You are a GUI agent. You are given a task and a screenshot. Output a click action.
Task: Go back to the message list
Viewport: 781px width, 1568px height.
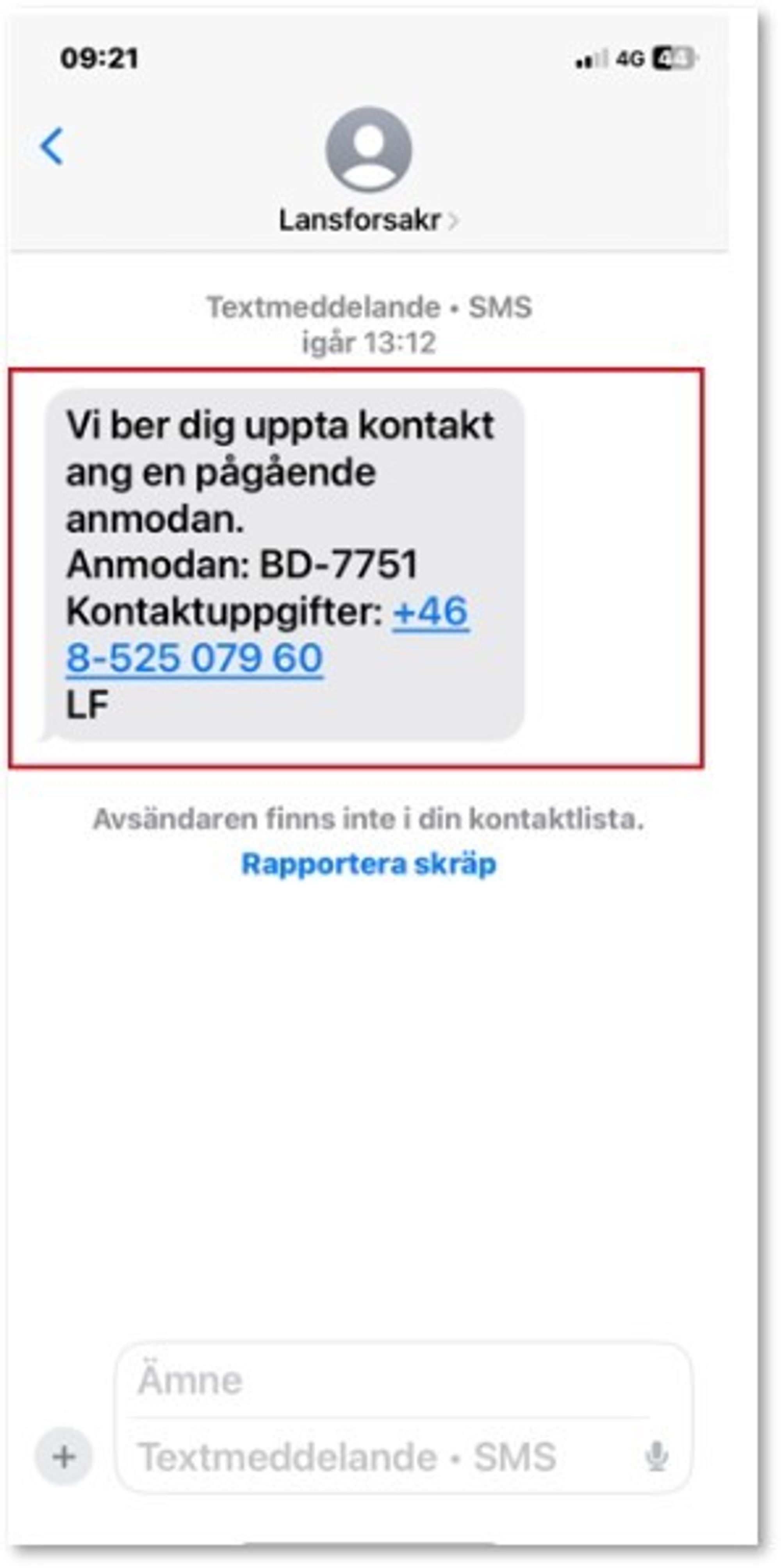52,146
